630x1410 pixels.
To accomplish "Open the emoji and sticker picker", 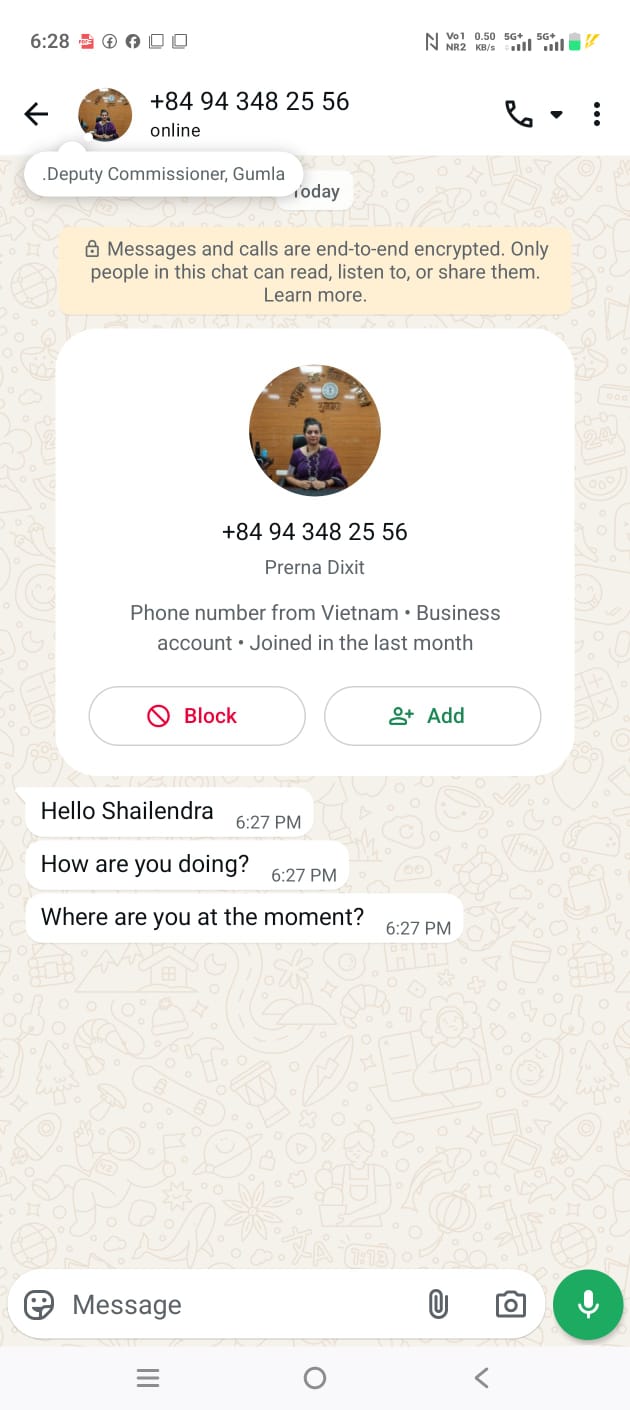I will click(39, 1305).
